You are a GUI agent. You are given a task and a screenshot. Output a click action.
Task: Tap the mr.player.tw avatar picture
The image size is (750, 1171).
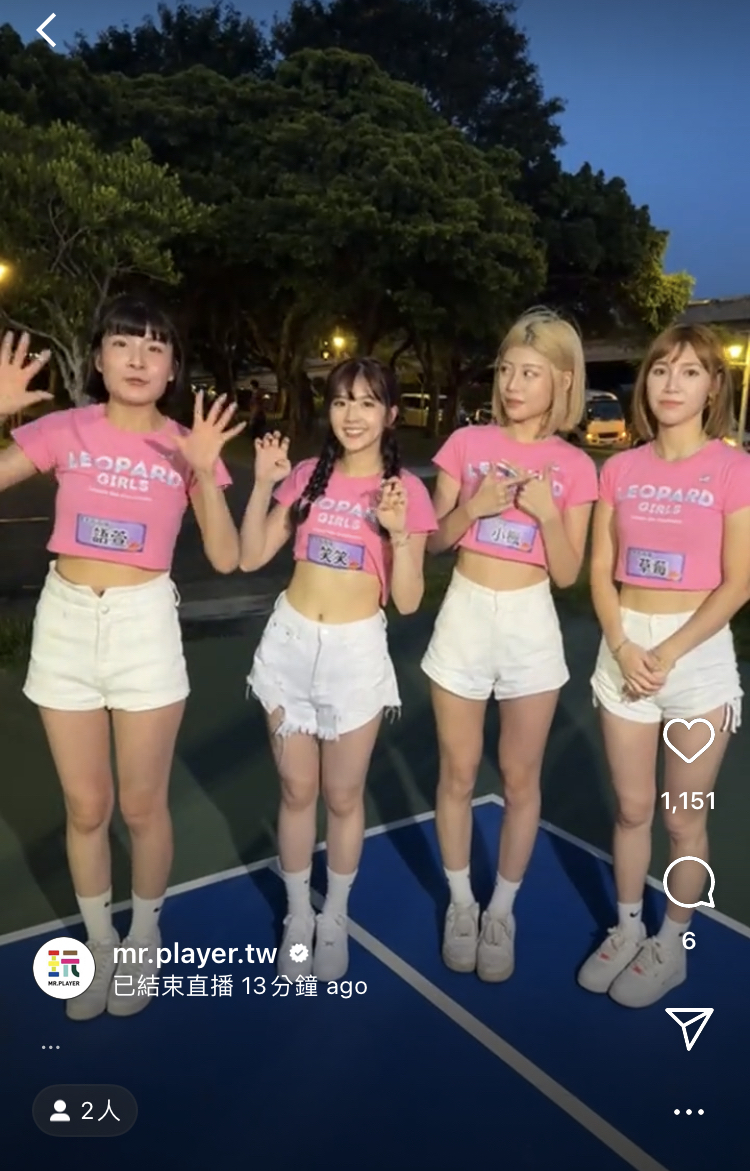(x=64, y=968)
